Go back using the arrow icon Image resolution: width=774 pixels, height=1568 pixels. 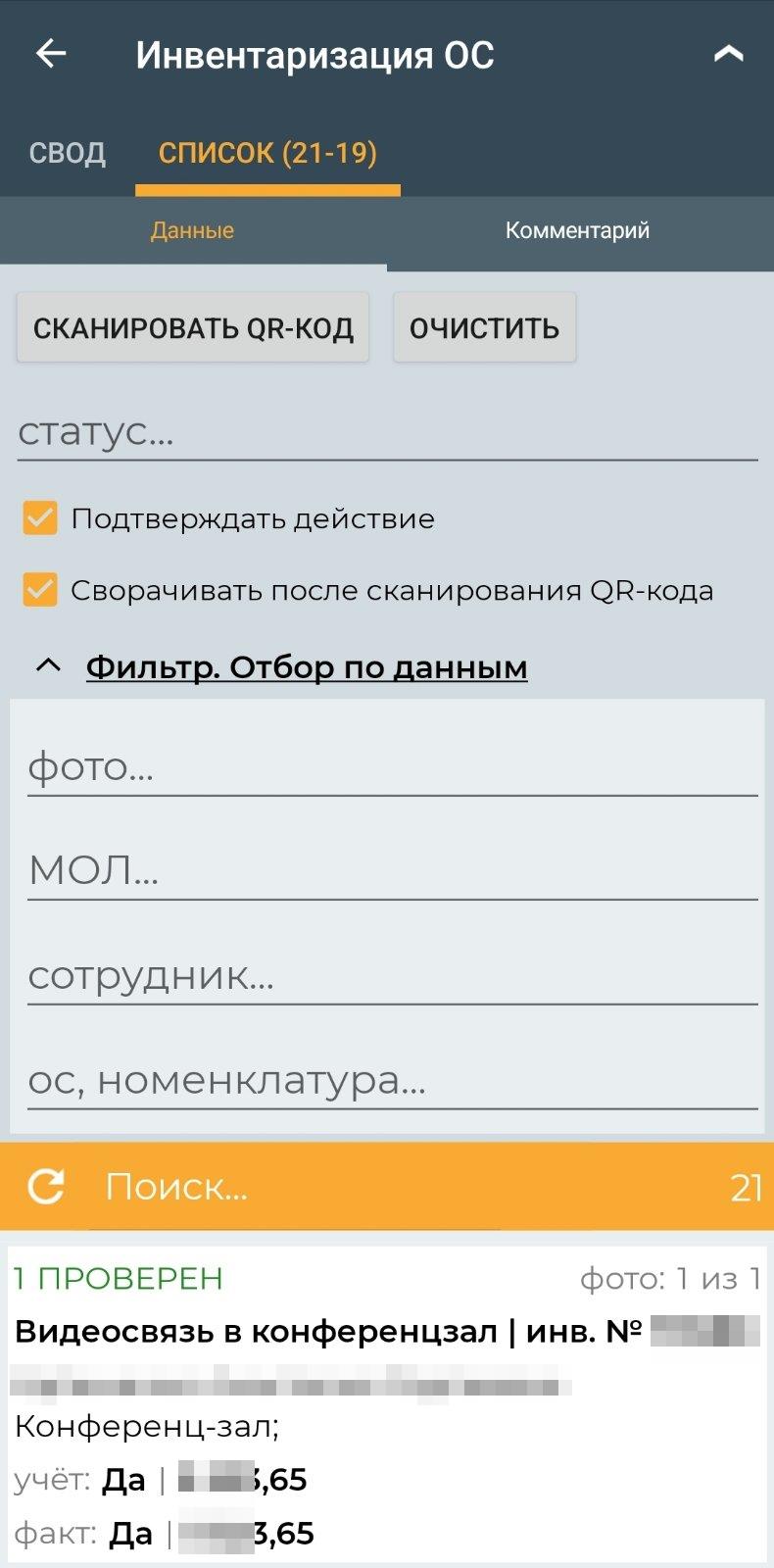(x=51, y=54)
